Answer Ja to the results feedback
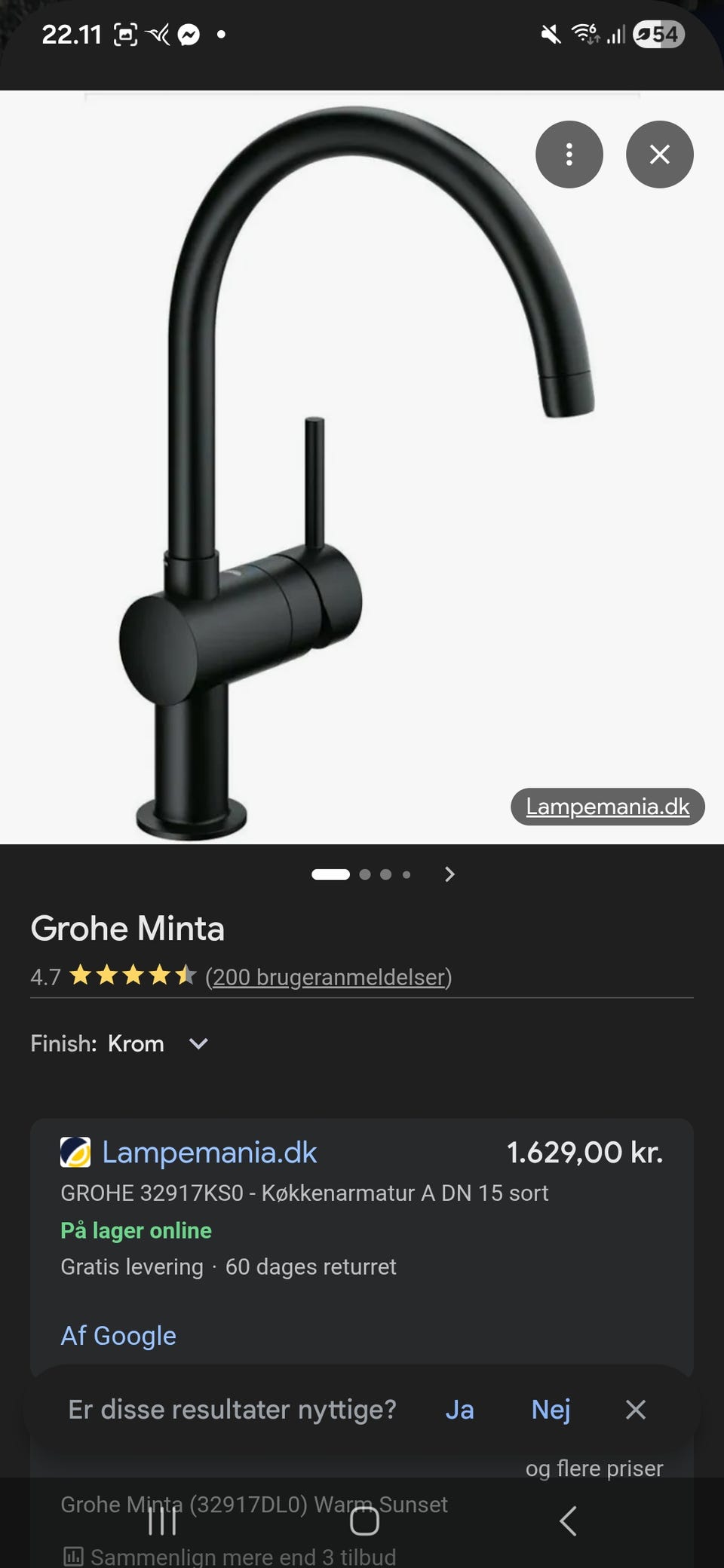The width and height of the screenshot is (724, 1568). coord(459,1410)
